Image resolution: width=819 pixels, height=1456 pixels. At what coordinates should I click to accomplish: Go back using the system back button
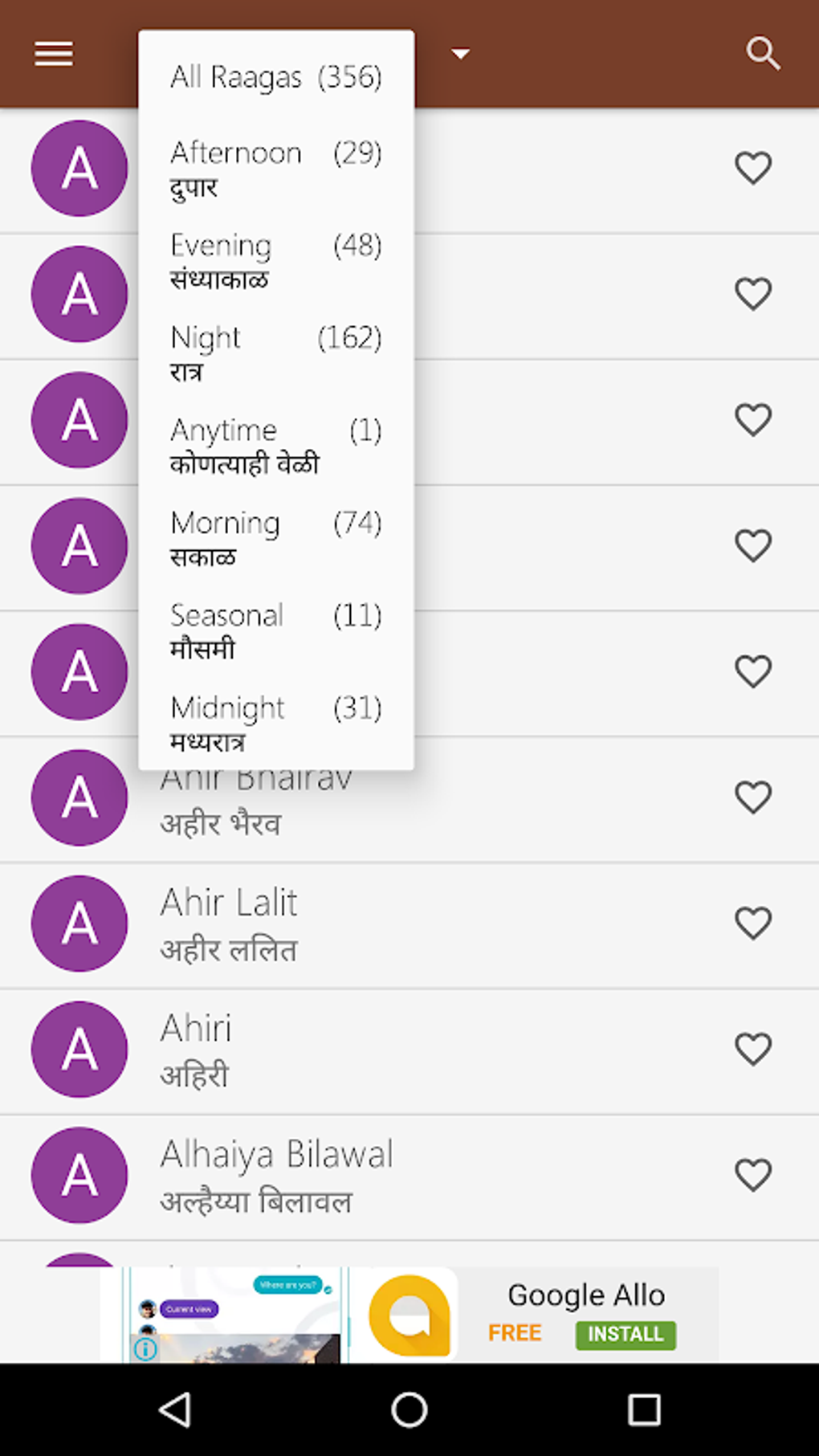tap(174, 1409)
